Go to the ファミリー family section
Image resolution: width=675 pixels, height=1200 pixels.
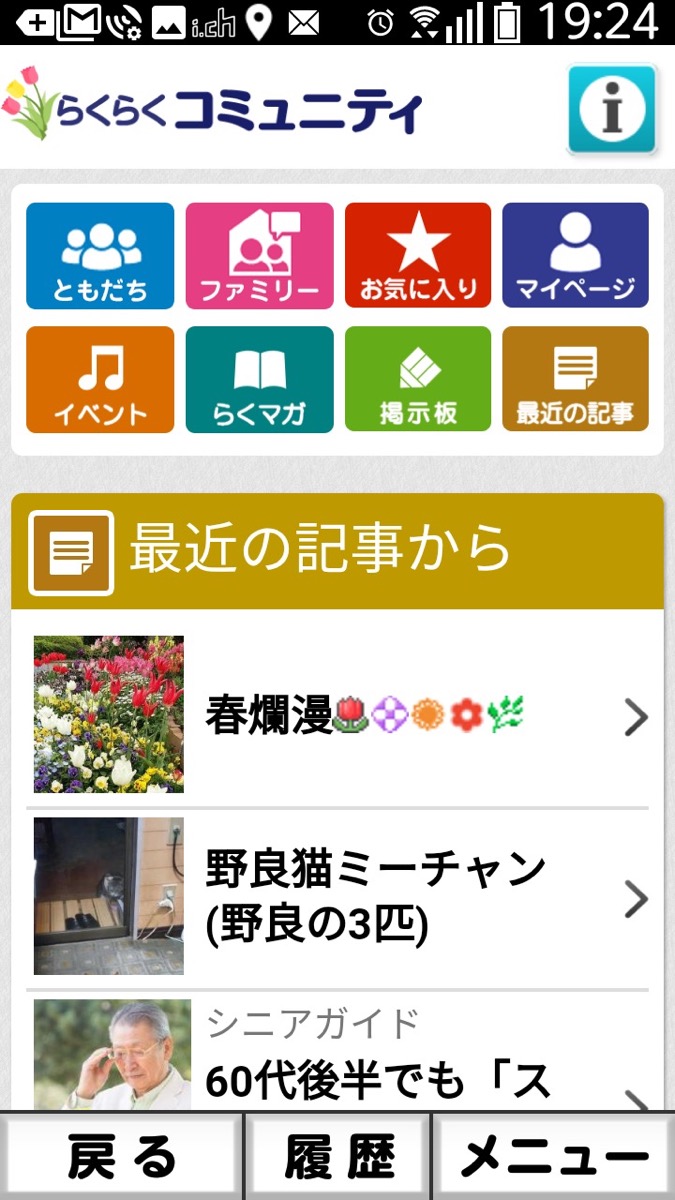(259, 256)
